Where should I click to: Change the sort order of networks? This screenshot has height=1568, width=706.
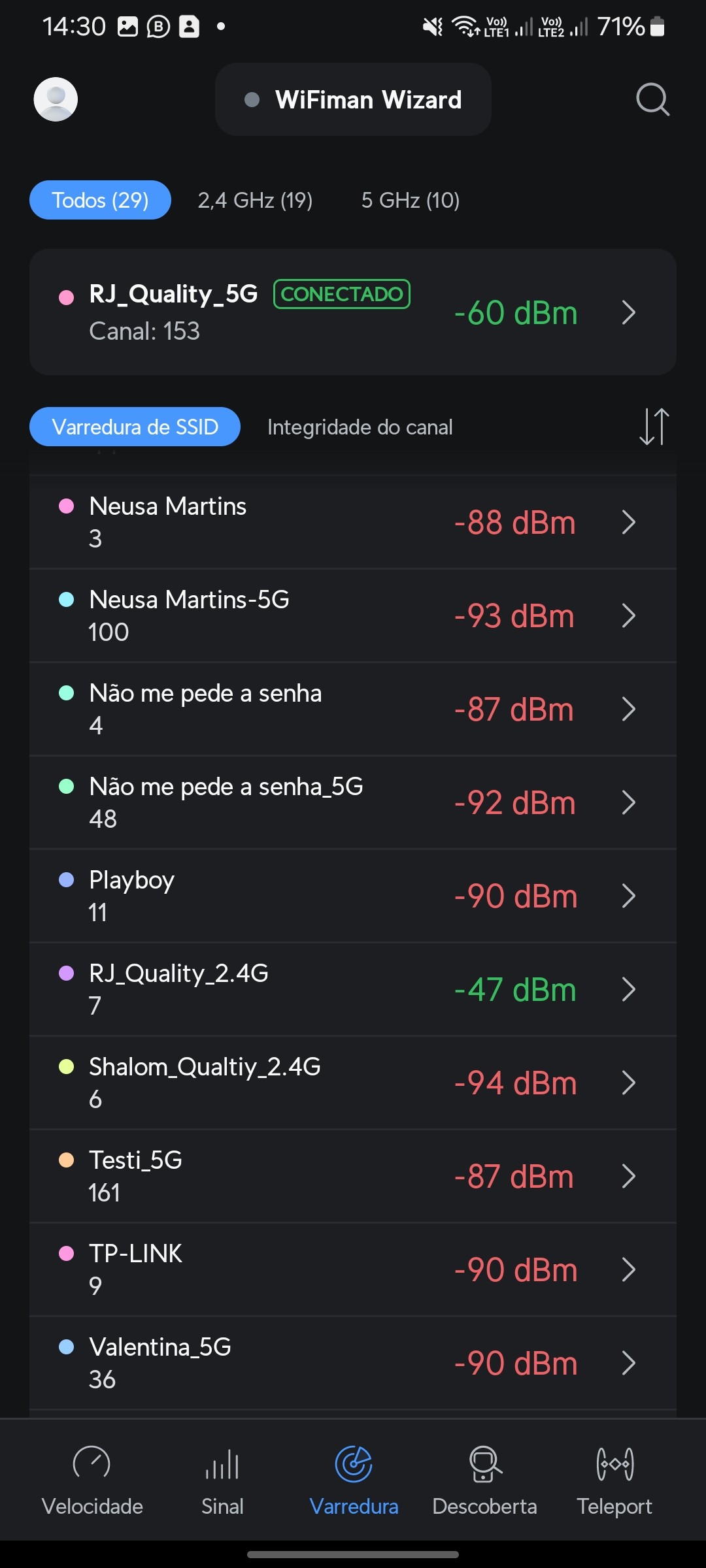coord(654,427)
